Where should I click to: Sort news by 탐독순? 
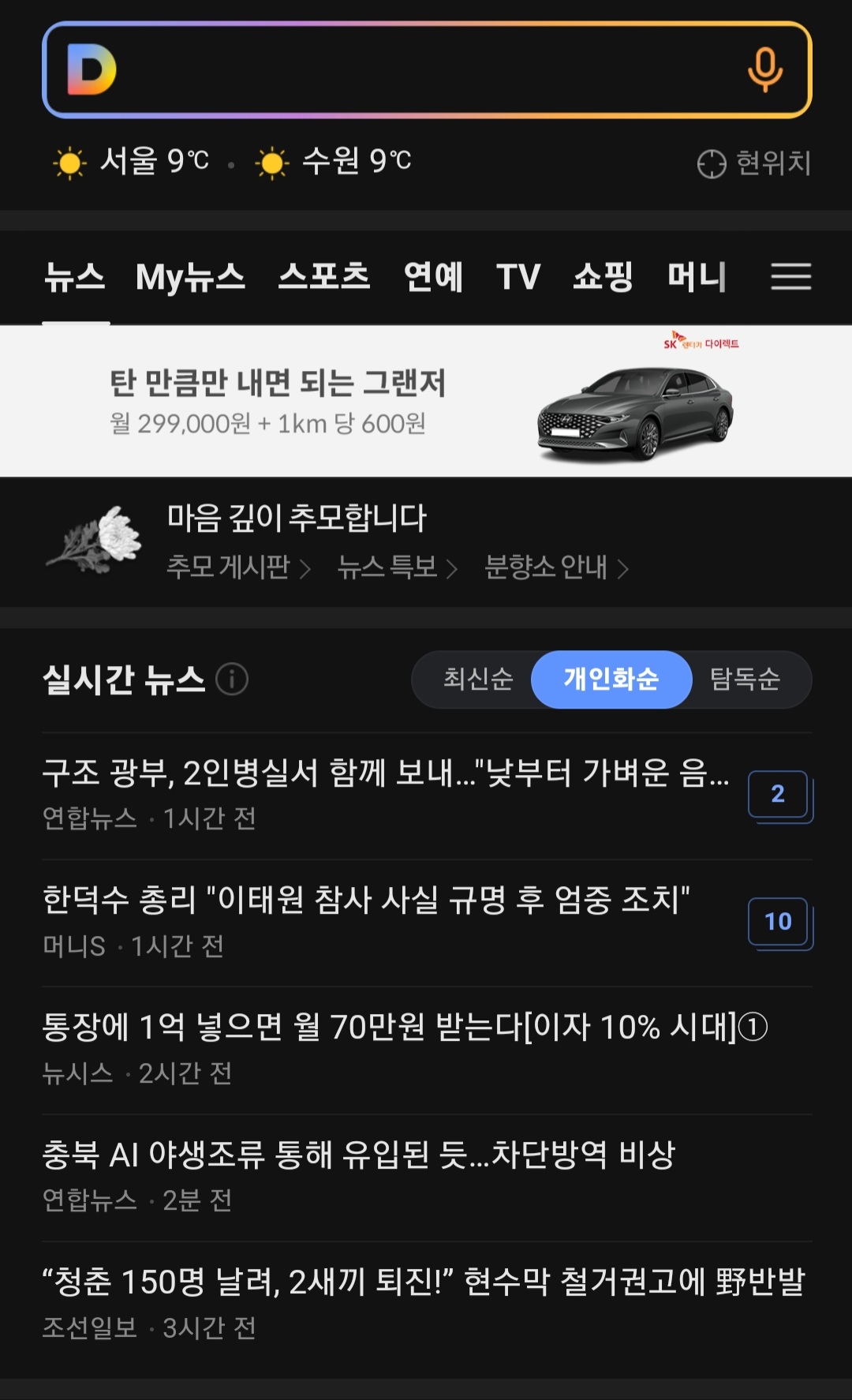click(x=745, y=679)
